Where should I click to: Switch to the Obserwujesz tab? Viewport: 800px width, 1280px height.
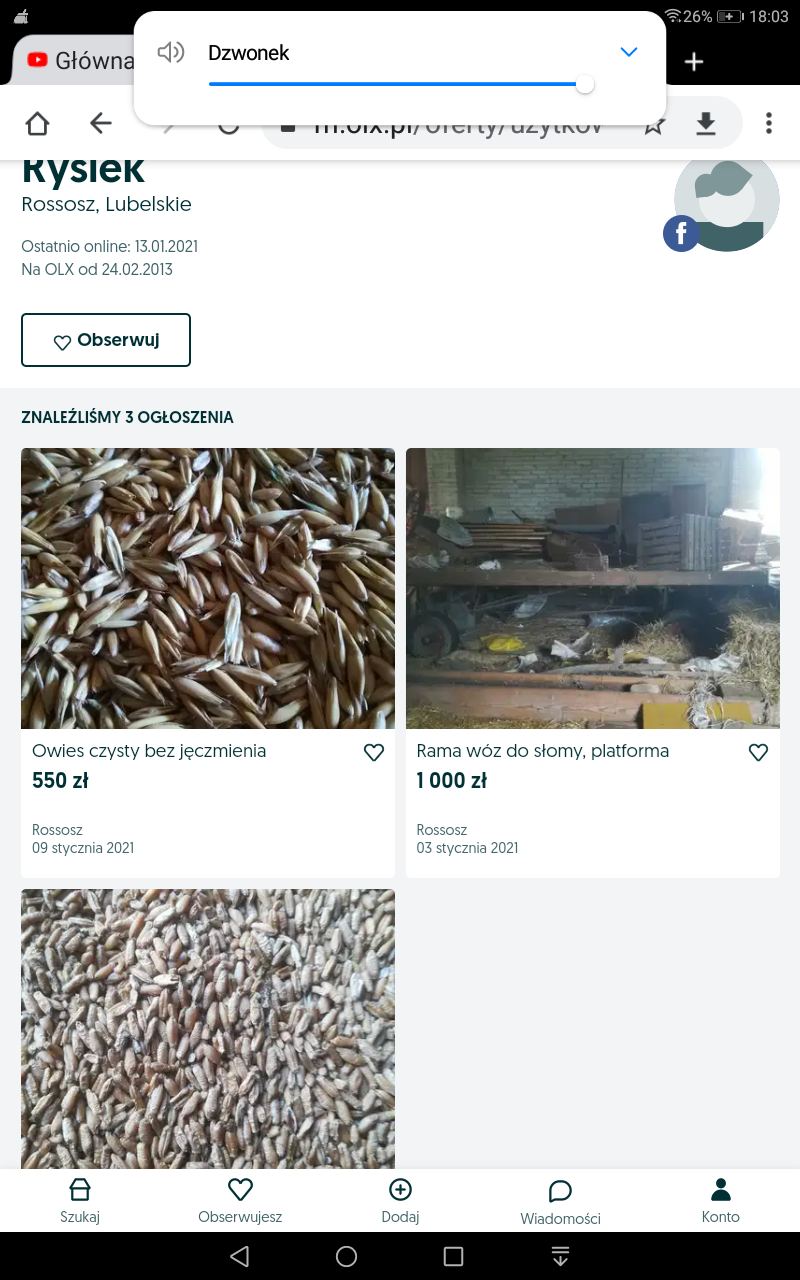[x=240, y=1200]
